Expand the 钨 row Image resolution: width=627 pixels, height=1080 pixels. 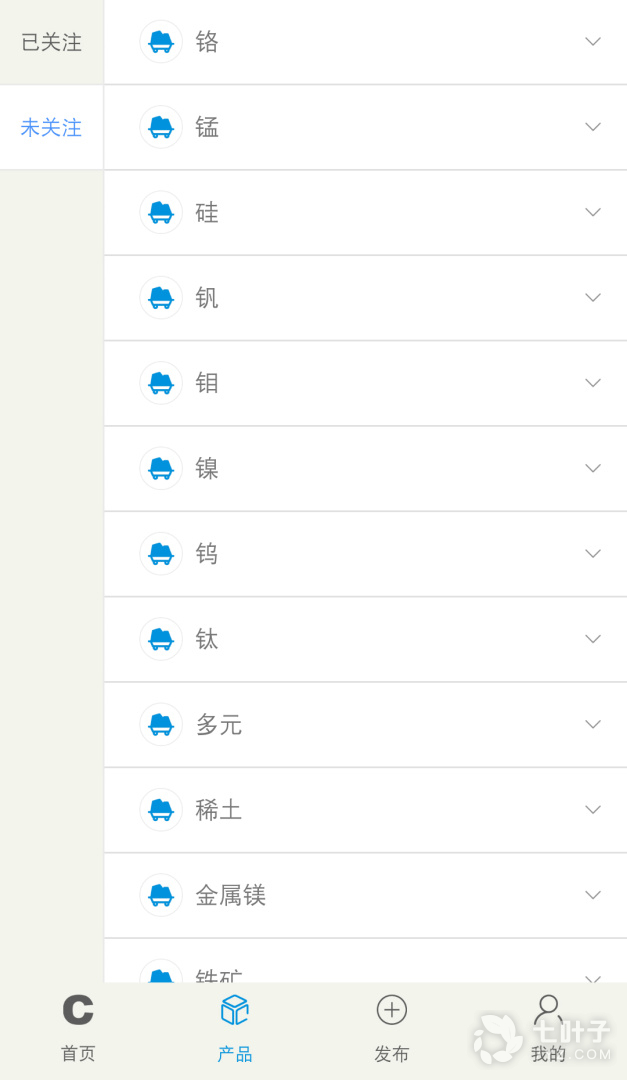[x=365, y=554]
